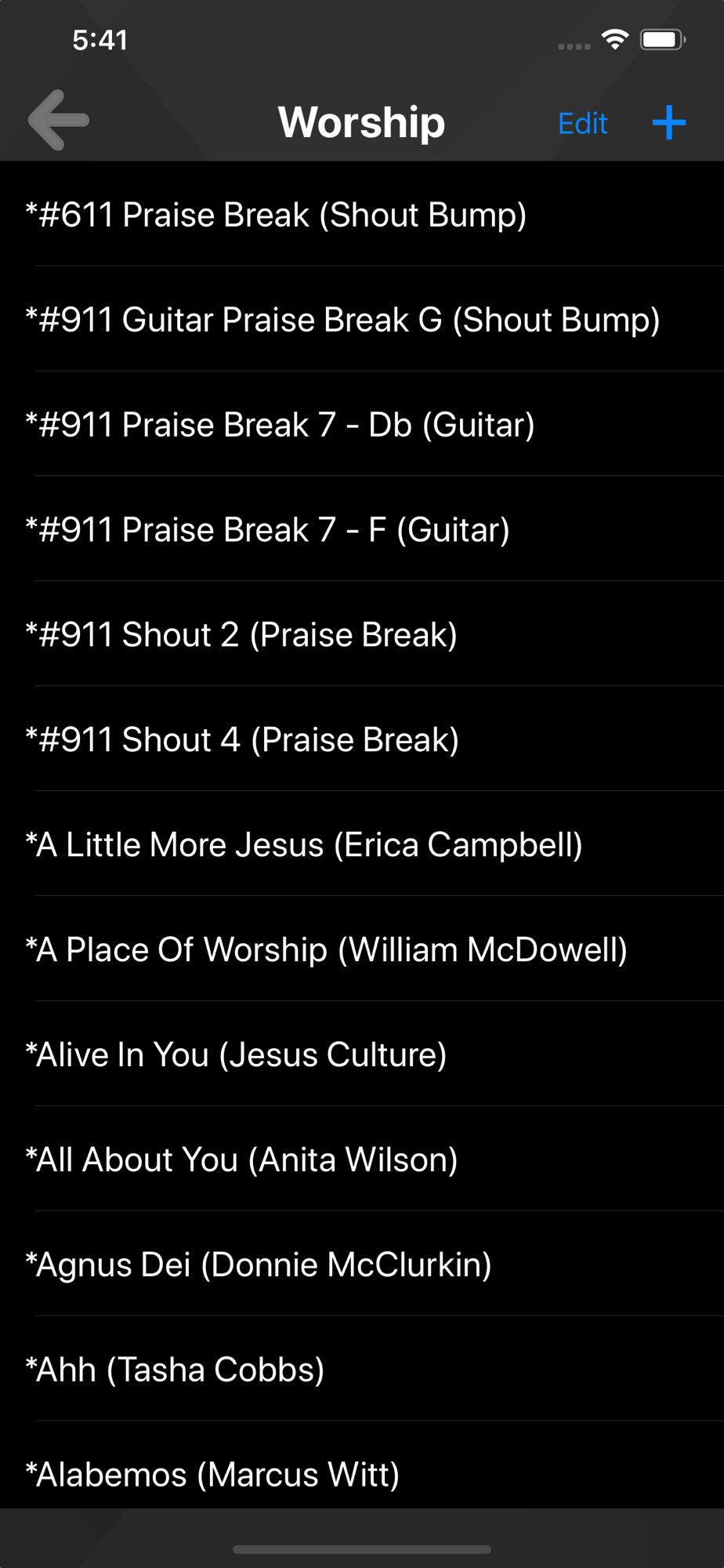Add a new song with plus icon
The image size is (724, 1568).
click(669, 123)
